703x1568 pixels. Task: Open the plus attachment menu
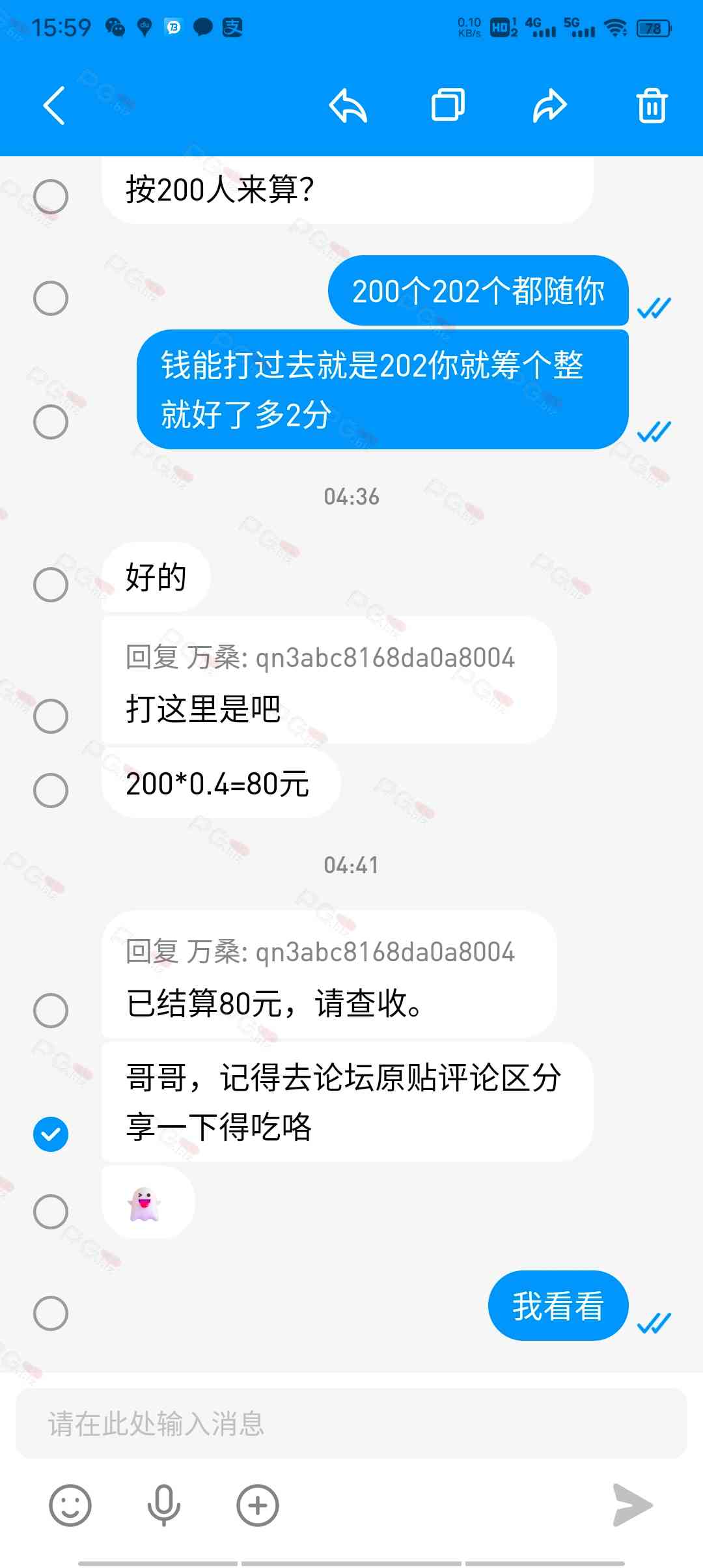point(258,1505)
